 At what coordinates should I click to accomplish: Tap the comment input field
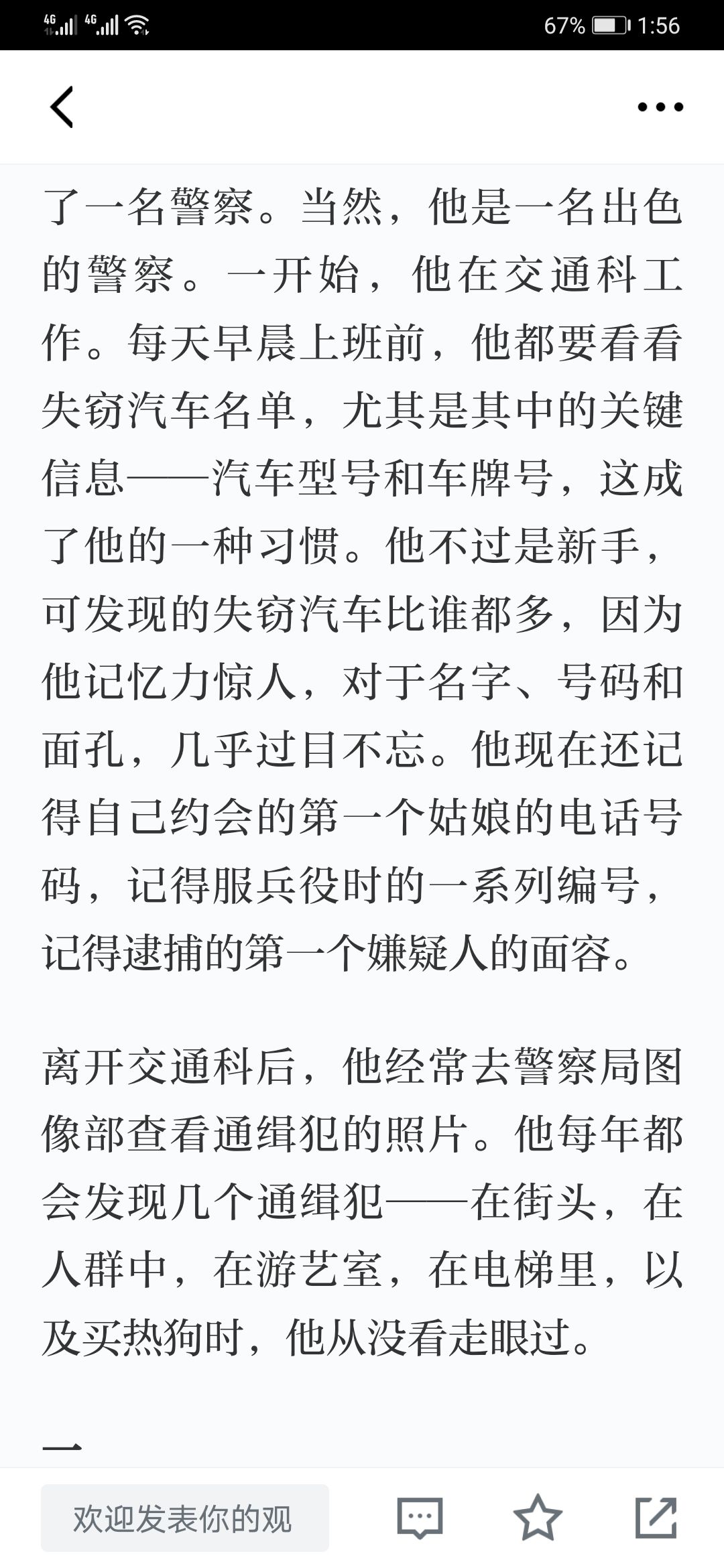(185, 1518)
